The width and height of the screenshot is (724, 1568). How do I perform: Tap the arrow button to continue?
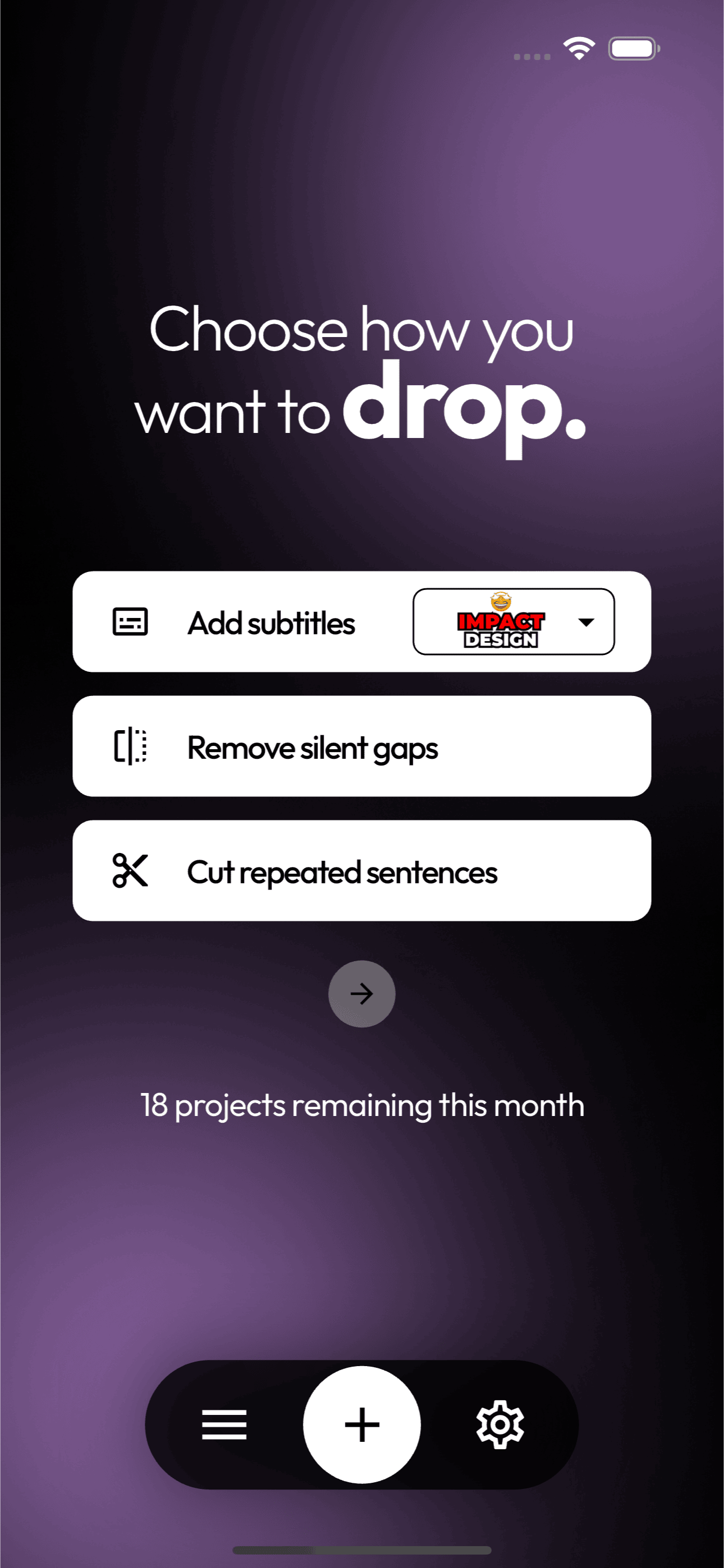[x=362, y=994]
